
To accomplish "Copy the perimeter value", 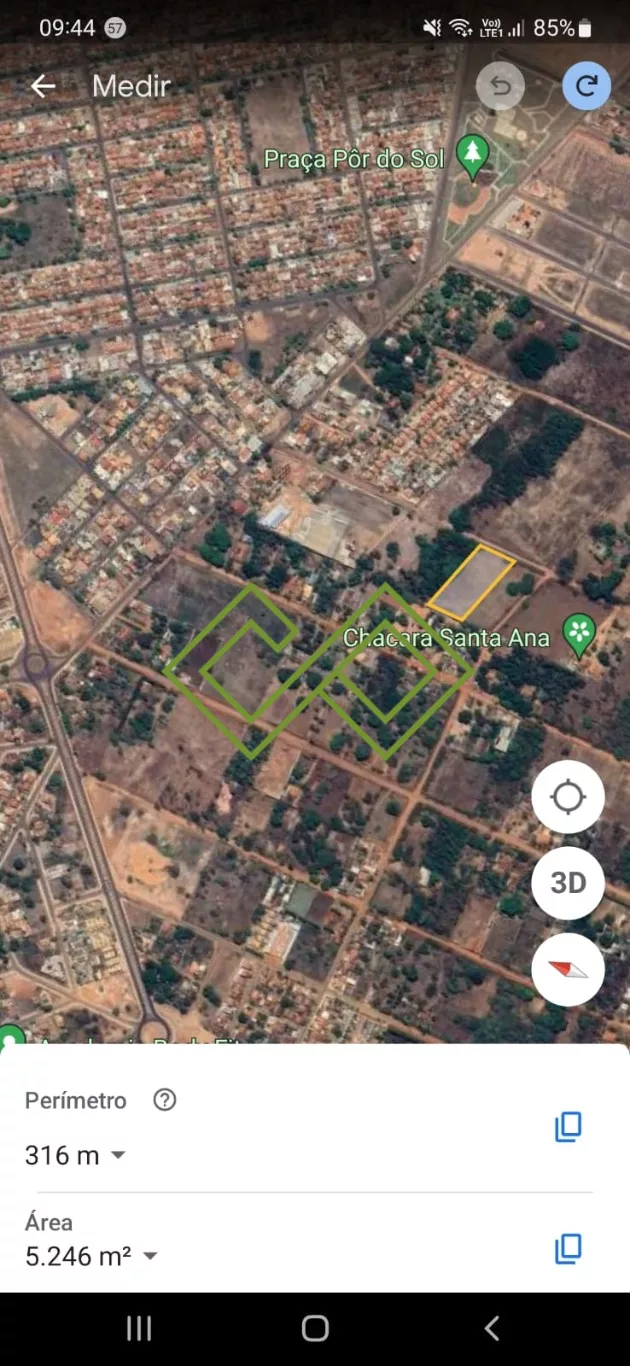I will point(568,1127).
